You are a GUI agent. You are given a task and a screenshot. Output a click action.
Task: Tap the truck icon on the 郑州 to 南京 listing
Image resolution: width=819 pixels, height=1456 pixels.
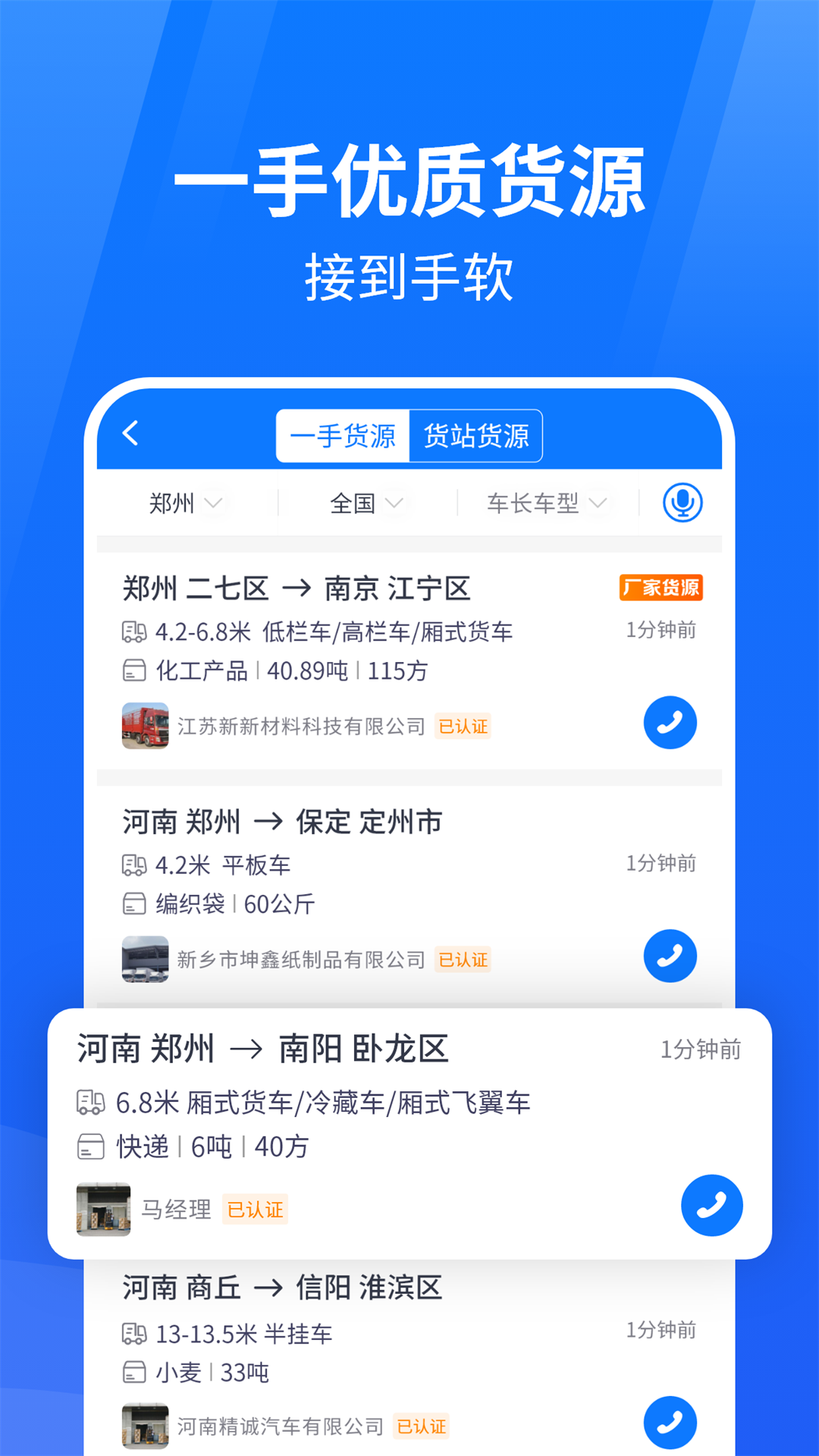point(134,630)
